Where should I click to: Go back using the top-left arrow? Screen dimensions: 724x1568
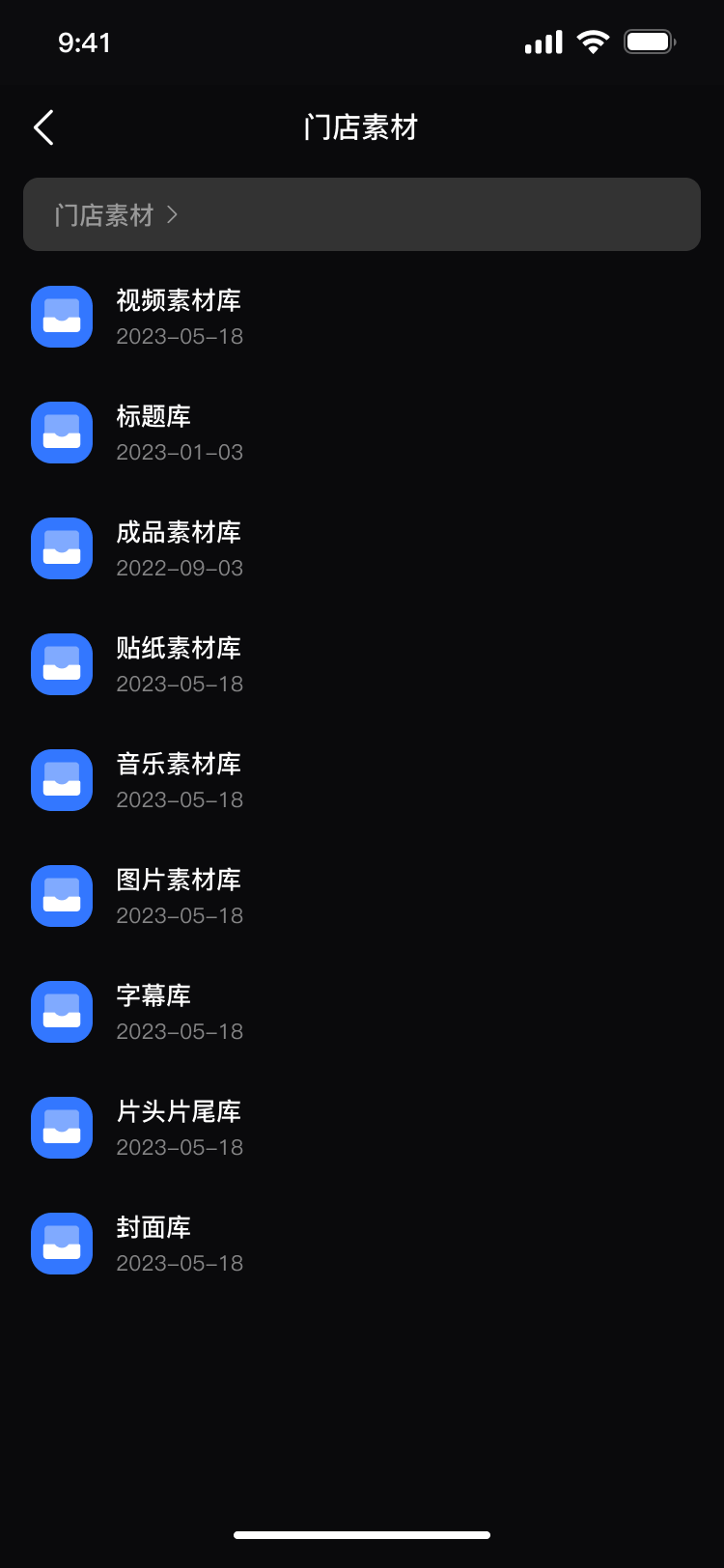point(43,127)
